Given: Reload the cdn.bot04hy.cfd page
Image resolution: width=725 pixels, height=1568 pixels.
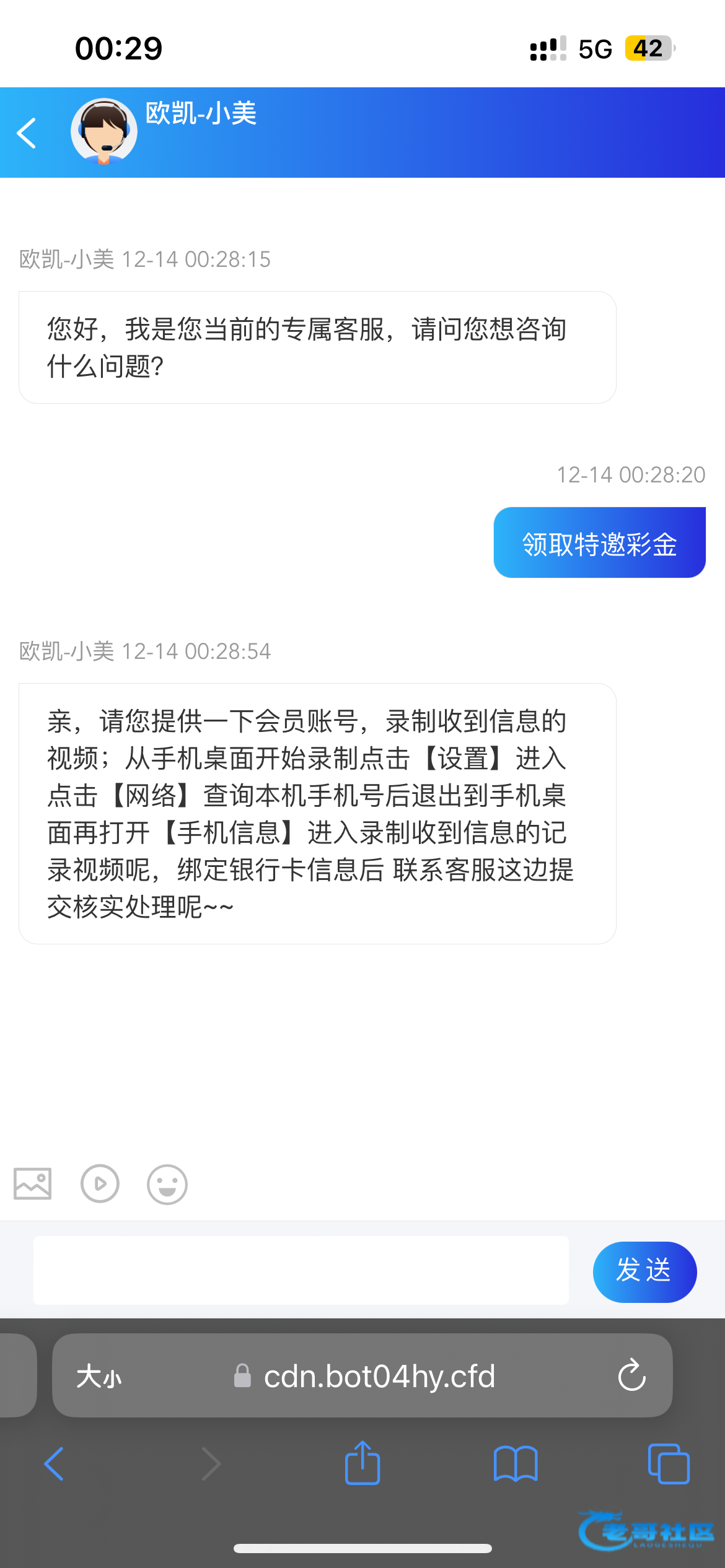Looking at the screenshot, I should click(631, 1375).
